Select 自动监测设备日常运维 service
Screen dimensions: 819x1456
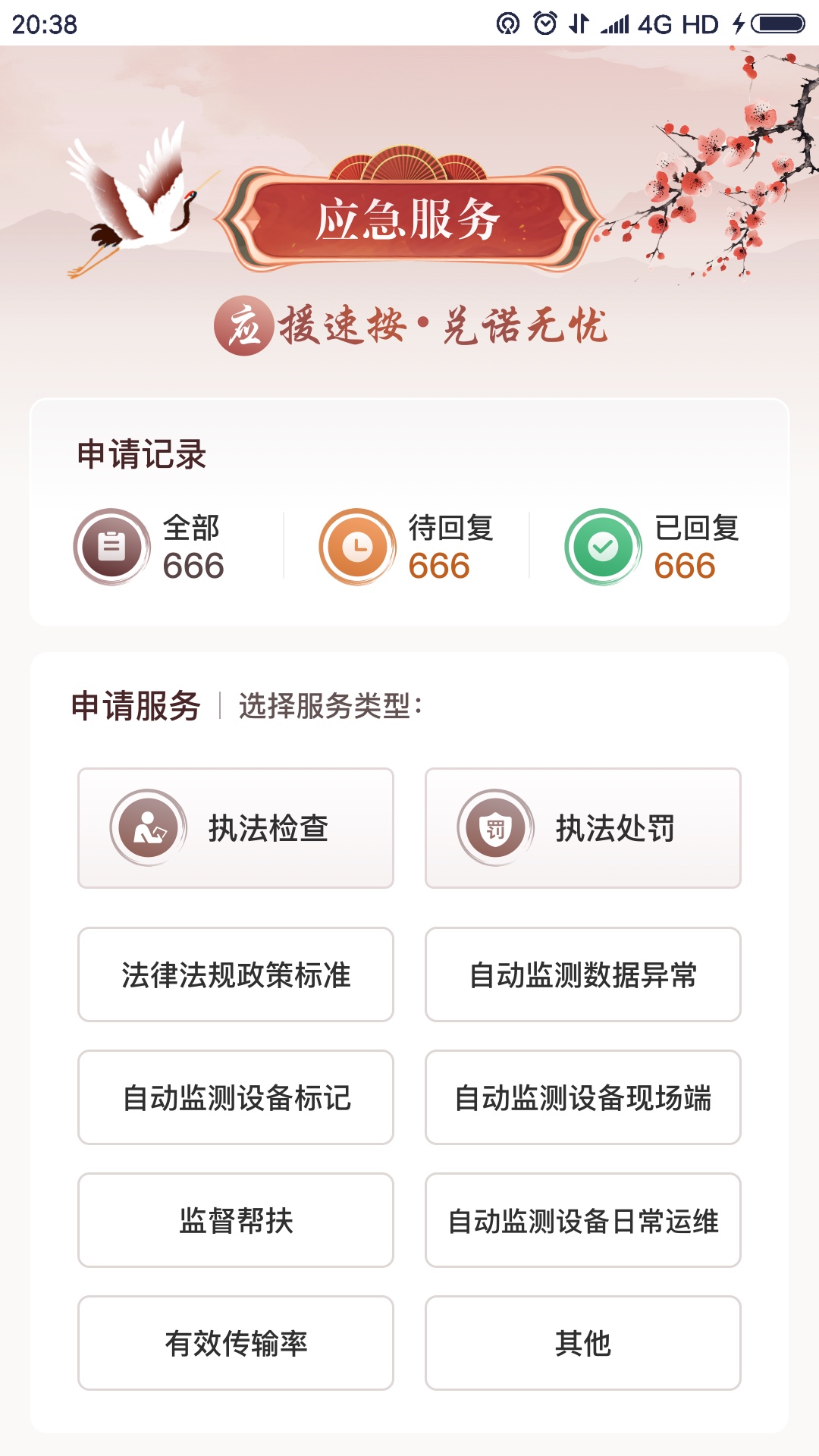(x=582, y=1221)
